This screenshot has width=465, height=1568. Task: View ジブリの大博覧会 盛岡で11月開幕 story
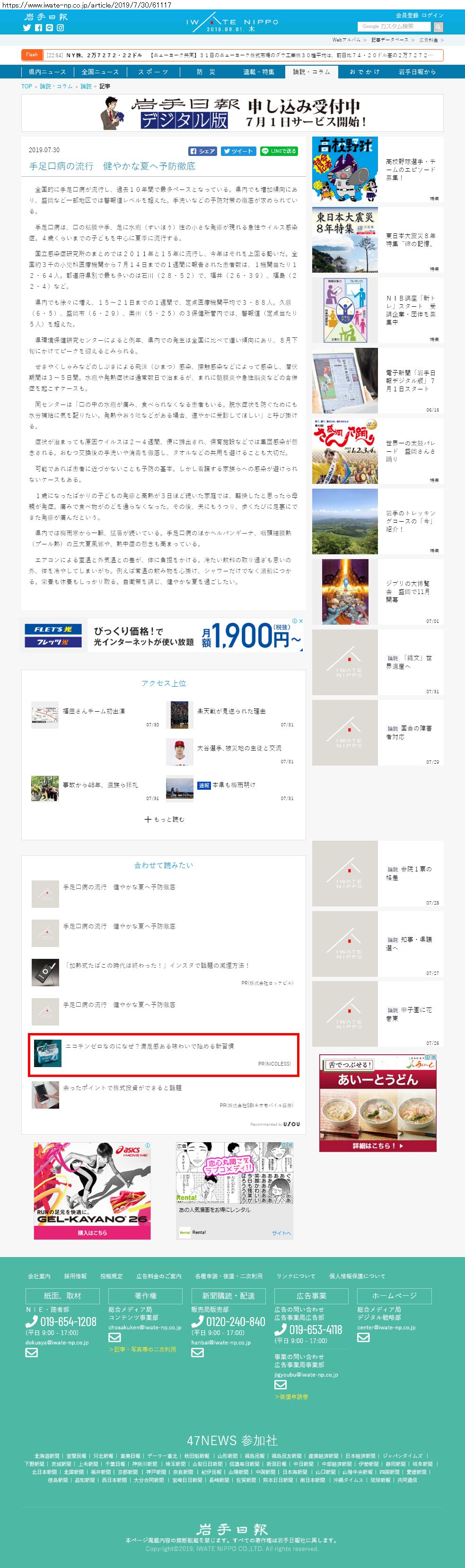click(377, 591)
